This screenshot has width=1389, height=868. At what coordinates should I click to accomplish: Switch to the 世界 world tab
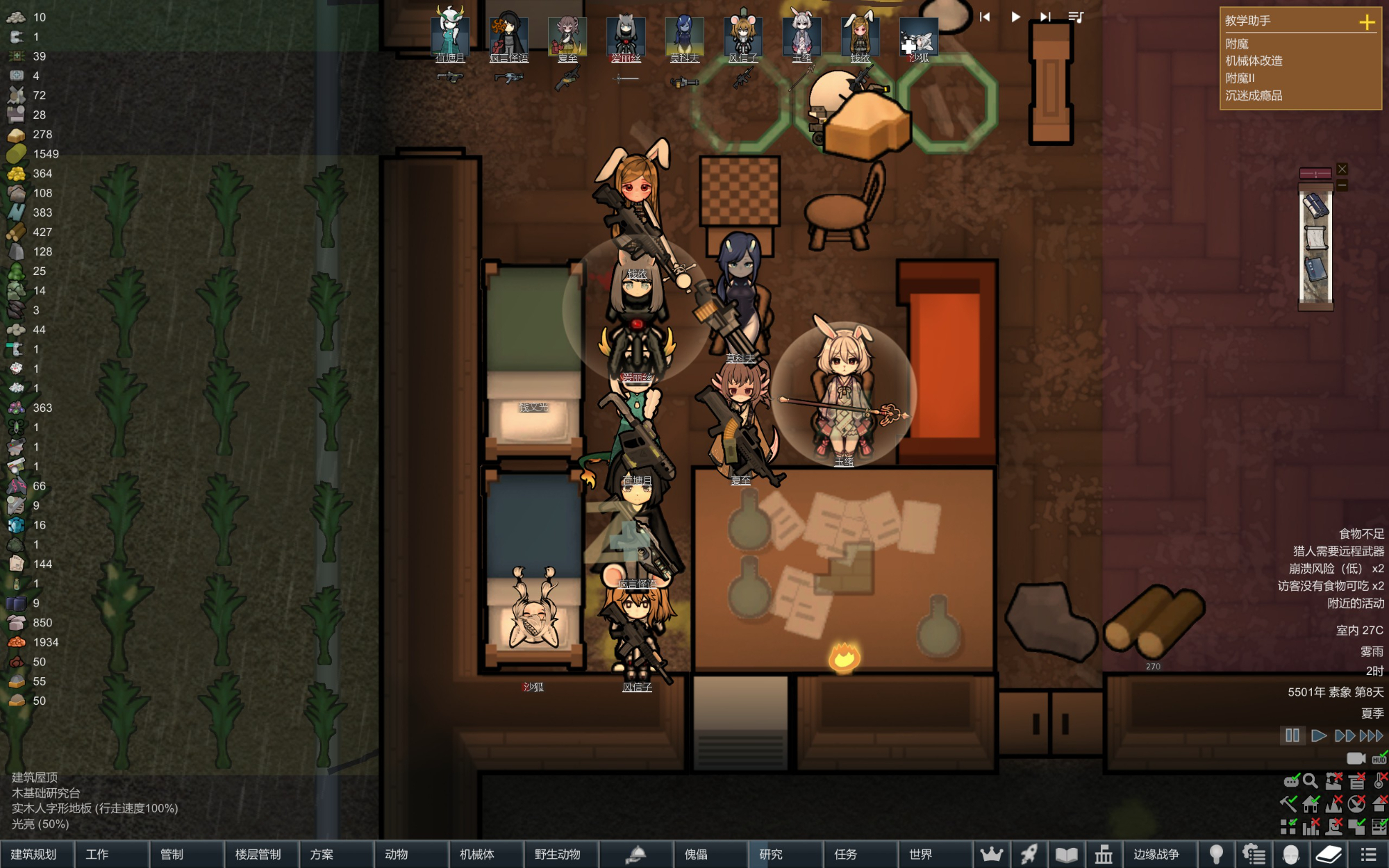pyautogui.click(x=933, y=854)
